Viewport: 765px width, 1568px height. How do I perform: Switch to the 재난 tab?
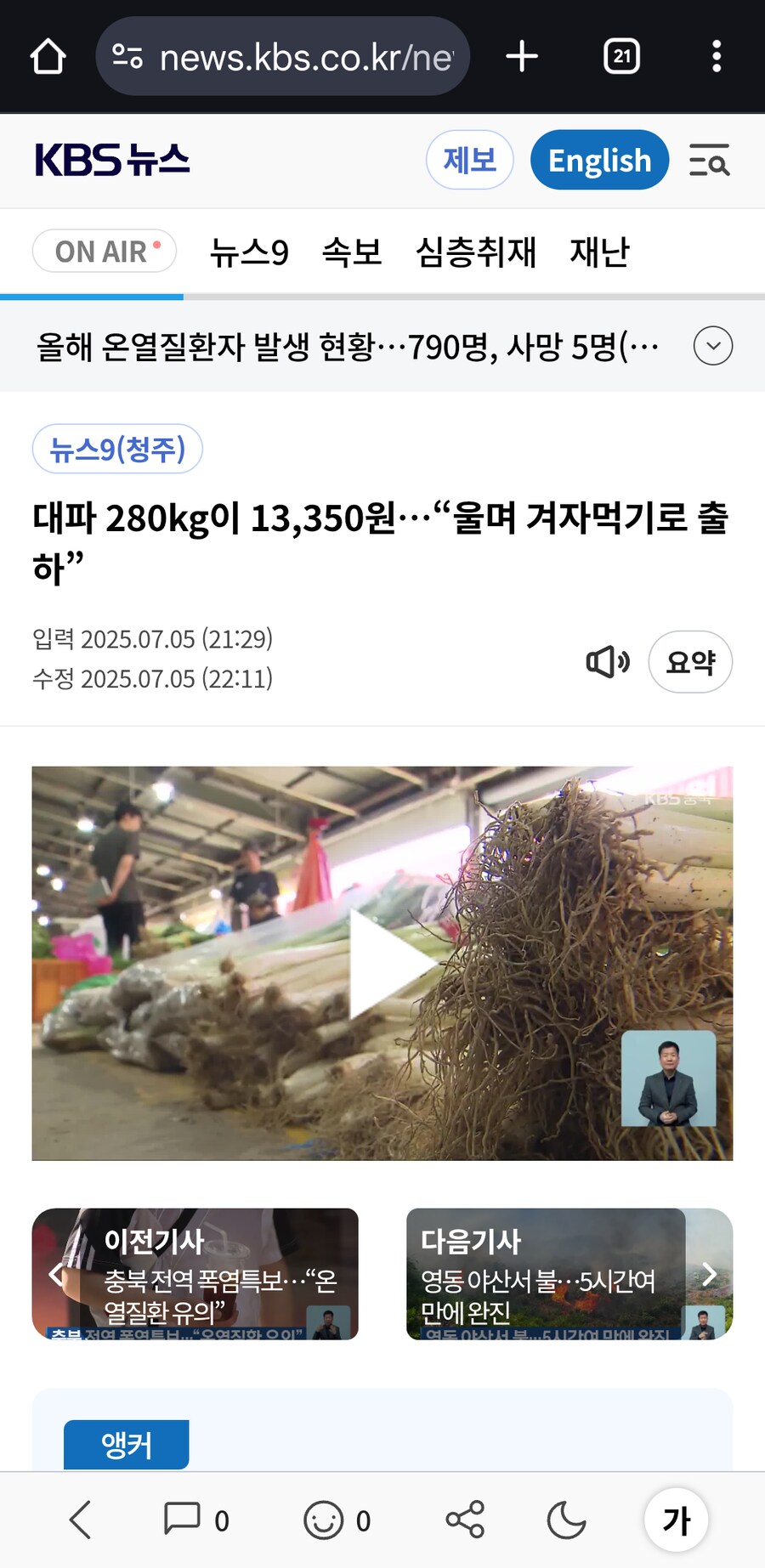point(599,252)
